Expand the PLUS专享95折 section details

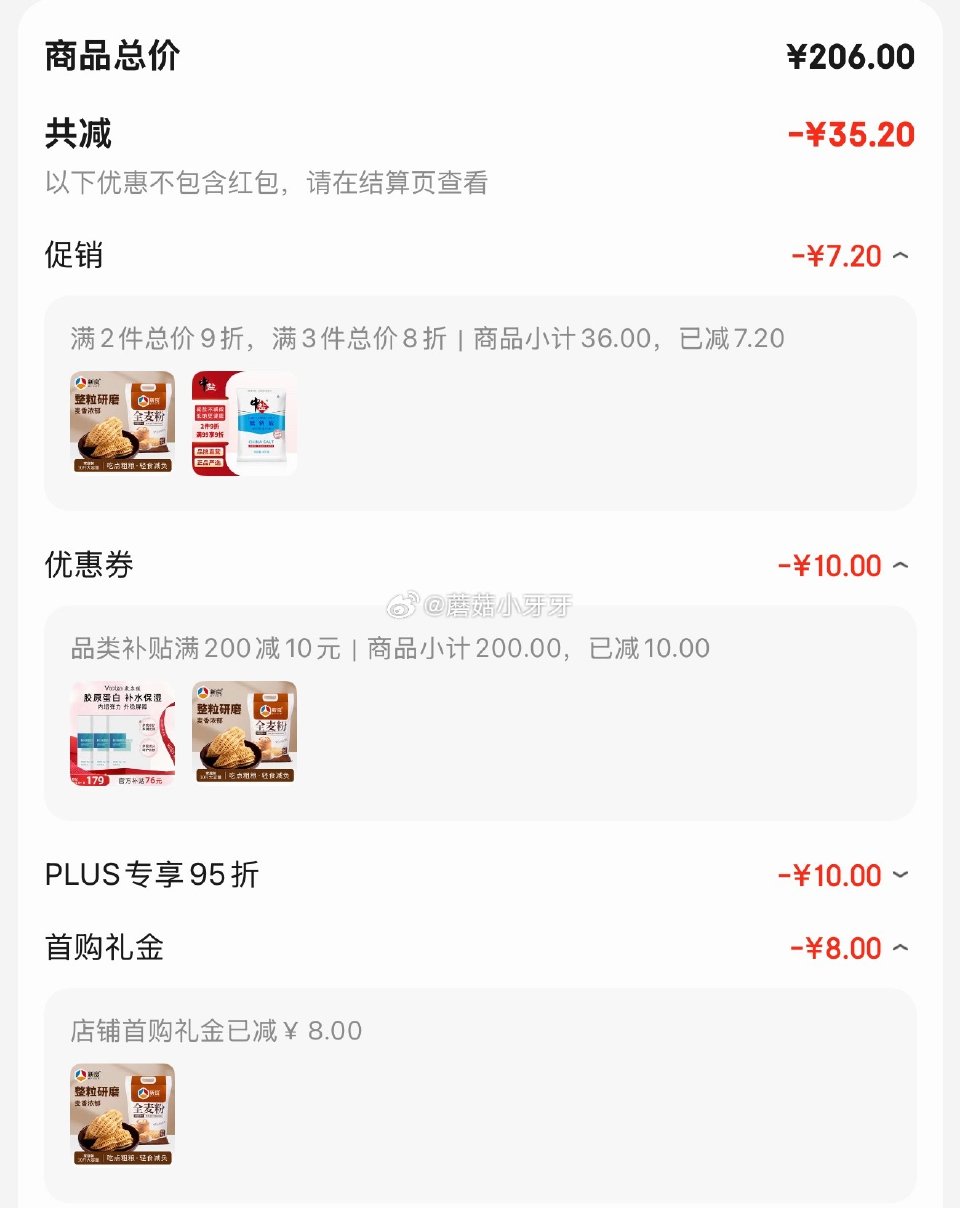[x=899, y=874]
